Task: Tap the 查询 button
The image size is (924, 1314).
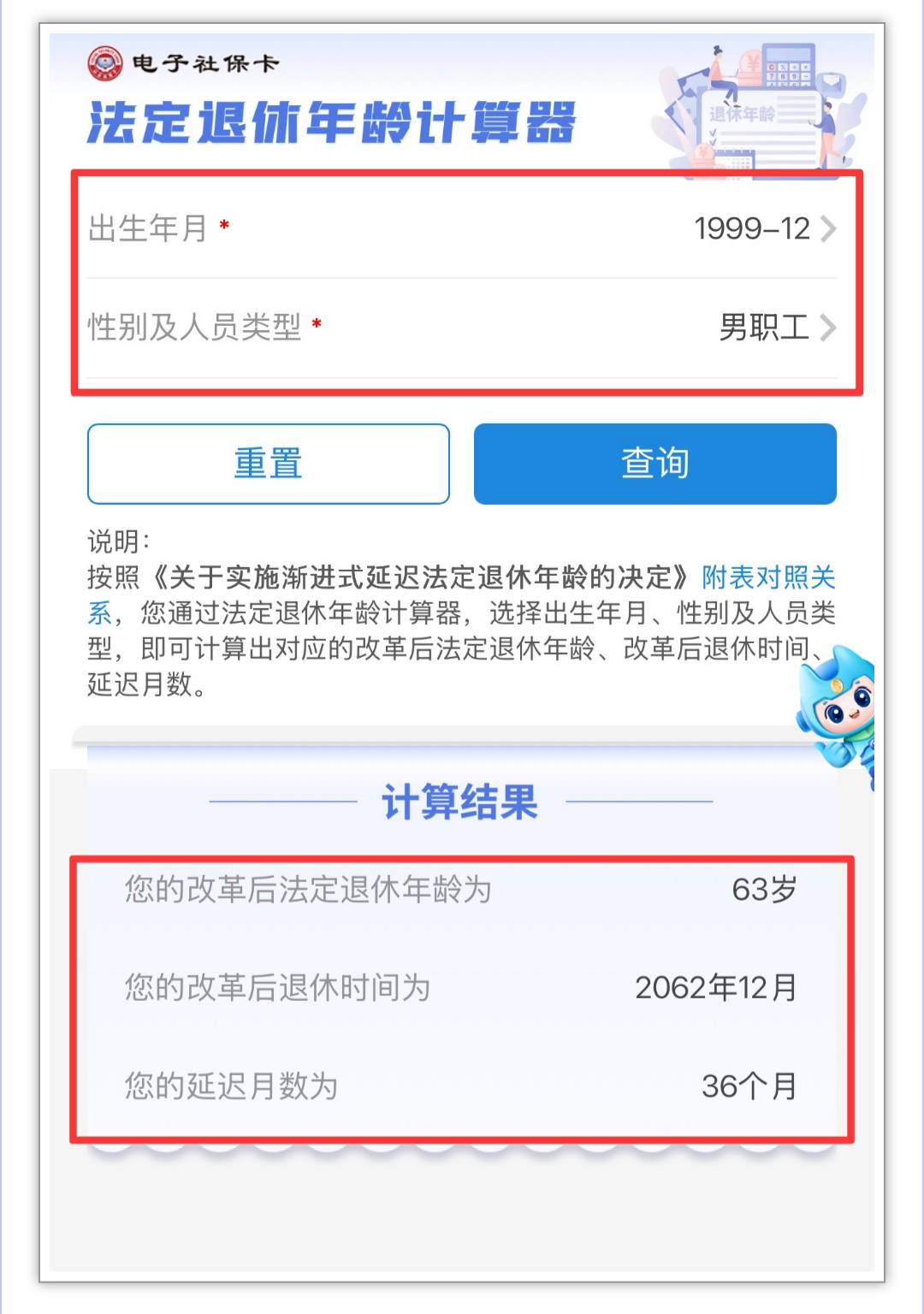Action: (x=654, y=464)
